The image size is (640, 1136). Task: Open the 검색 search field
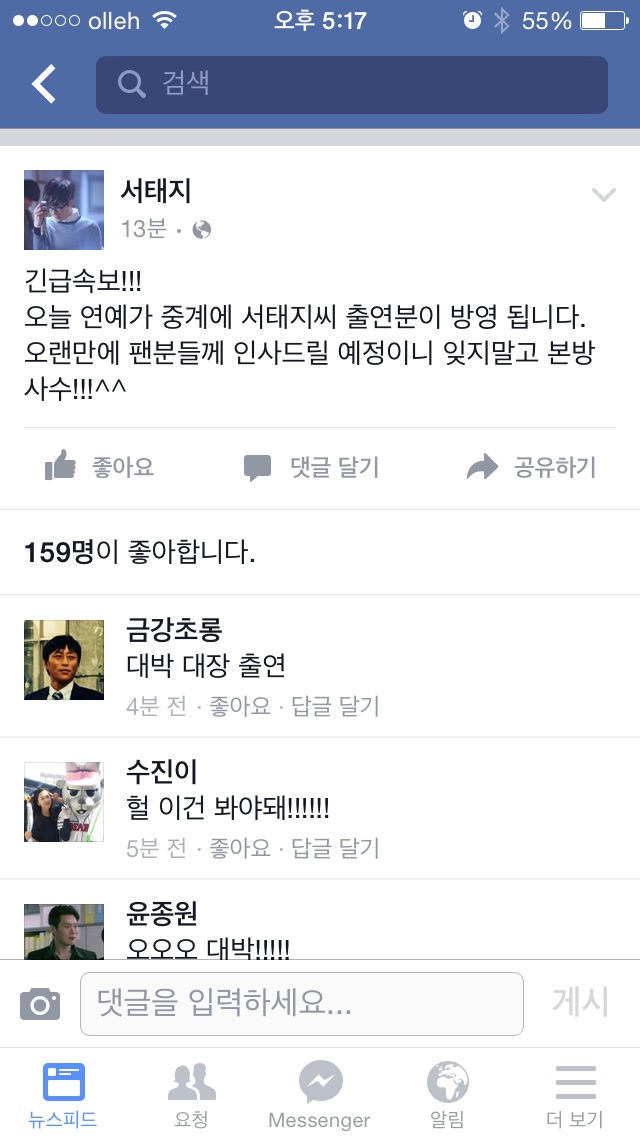point(352,85)
